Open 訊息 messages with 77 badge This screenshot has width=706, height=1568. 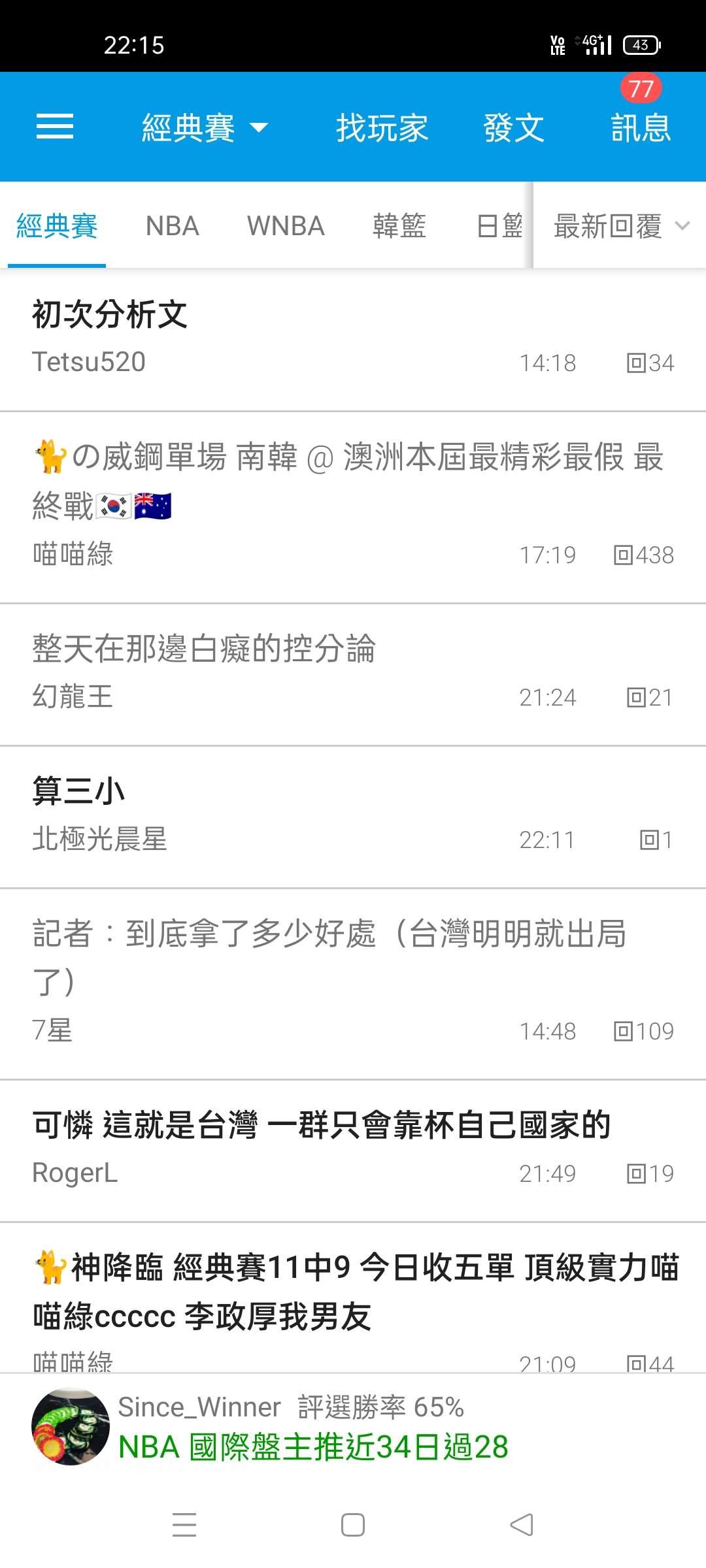click(x=641, y=127)
